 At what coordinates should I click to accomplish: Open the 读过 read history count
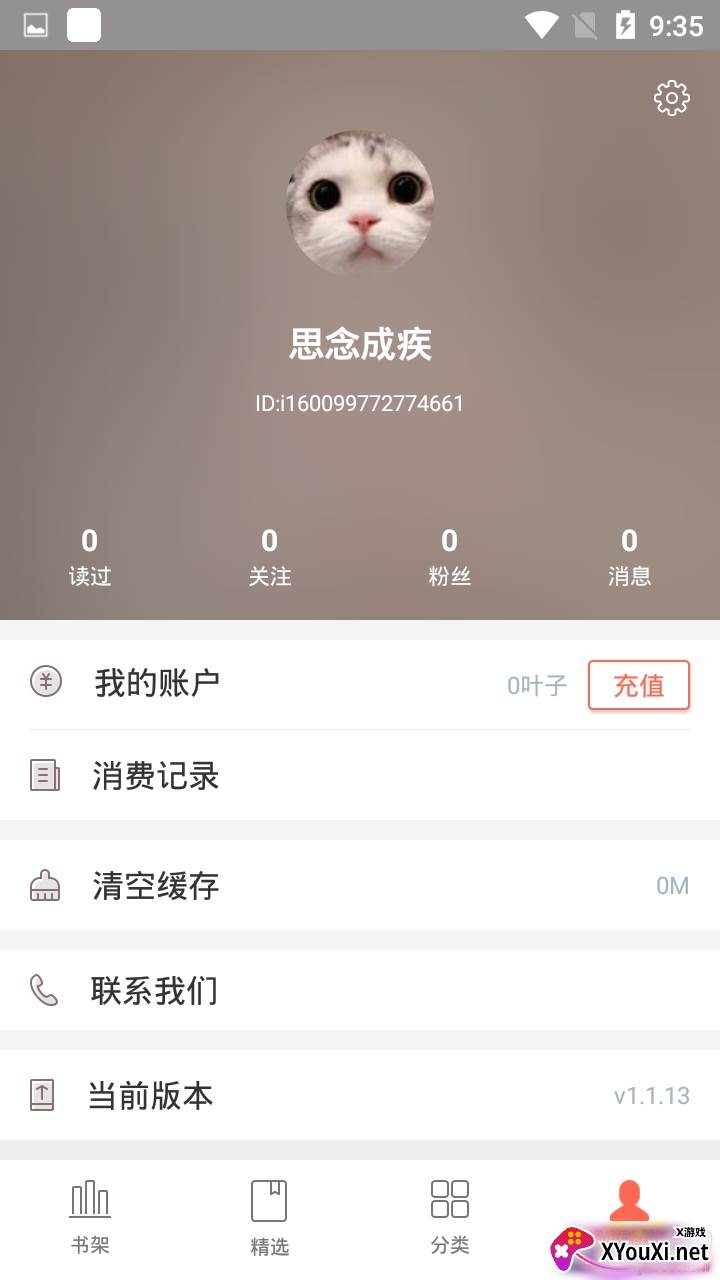click(x=90, y=557)
